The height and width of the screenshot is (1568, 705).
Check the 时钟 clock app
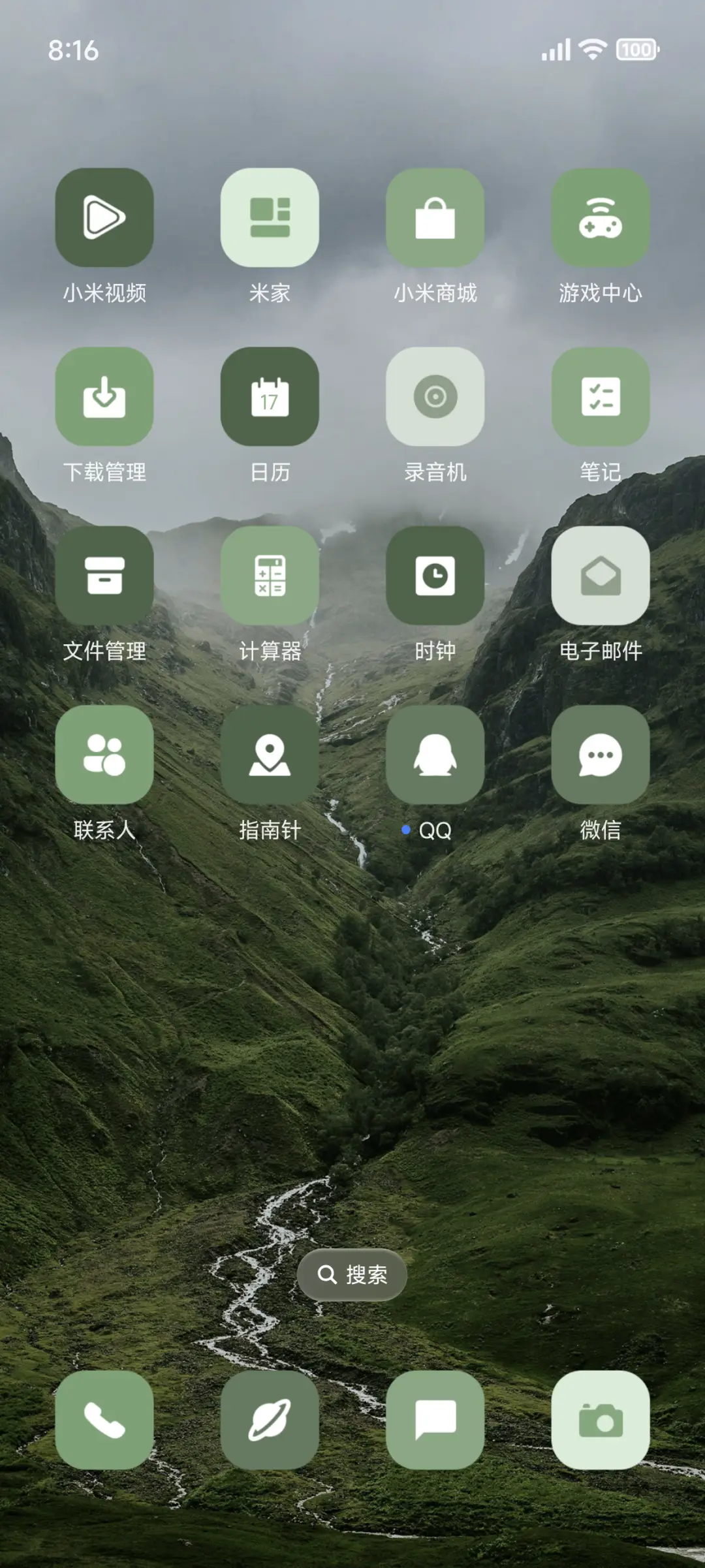pyautogui.click(x=435, y=576)
